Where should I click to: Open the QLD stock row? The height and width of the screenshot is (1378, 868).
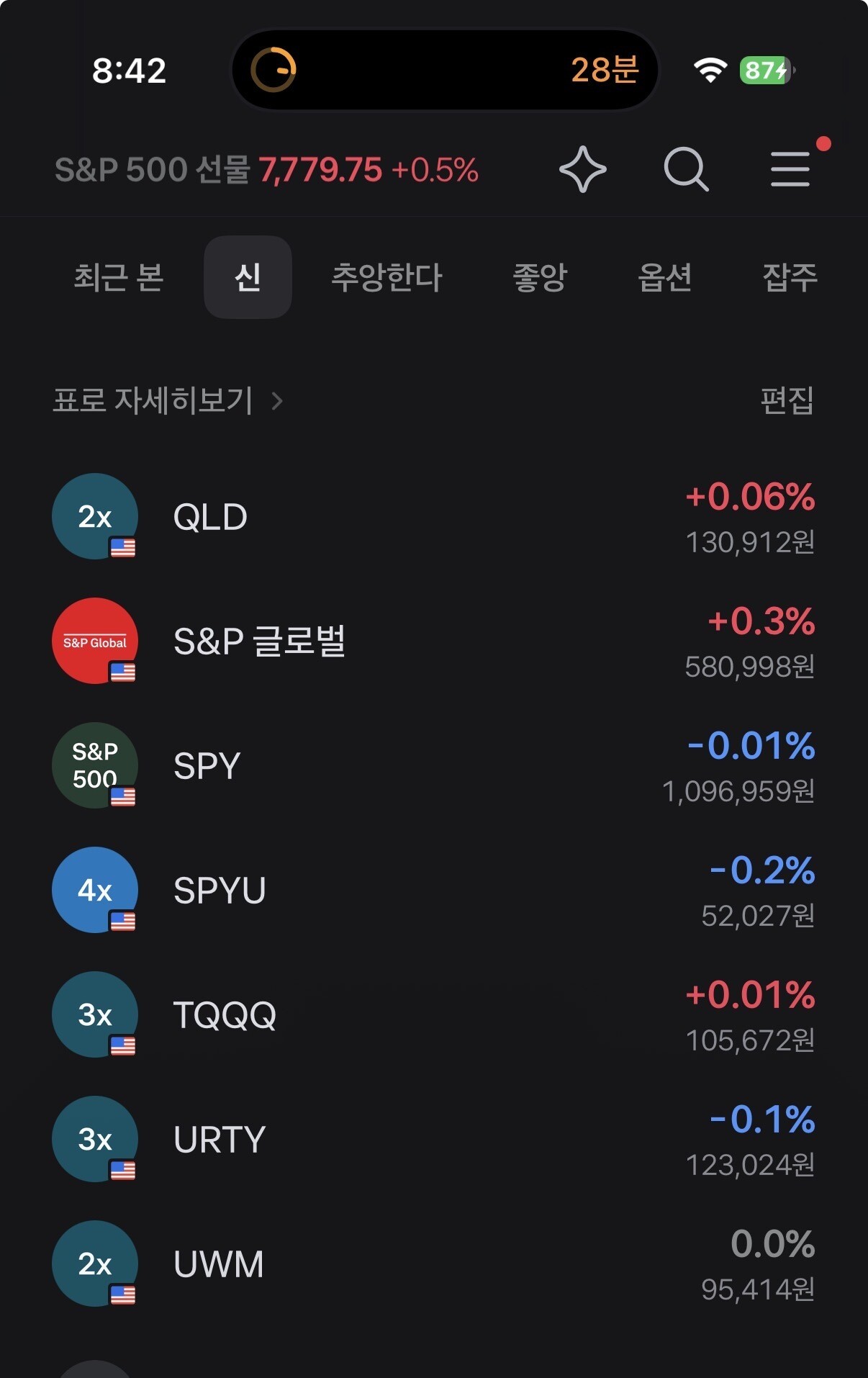pos(434,517)
